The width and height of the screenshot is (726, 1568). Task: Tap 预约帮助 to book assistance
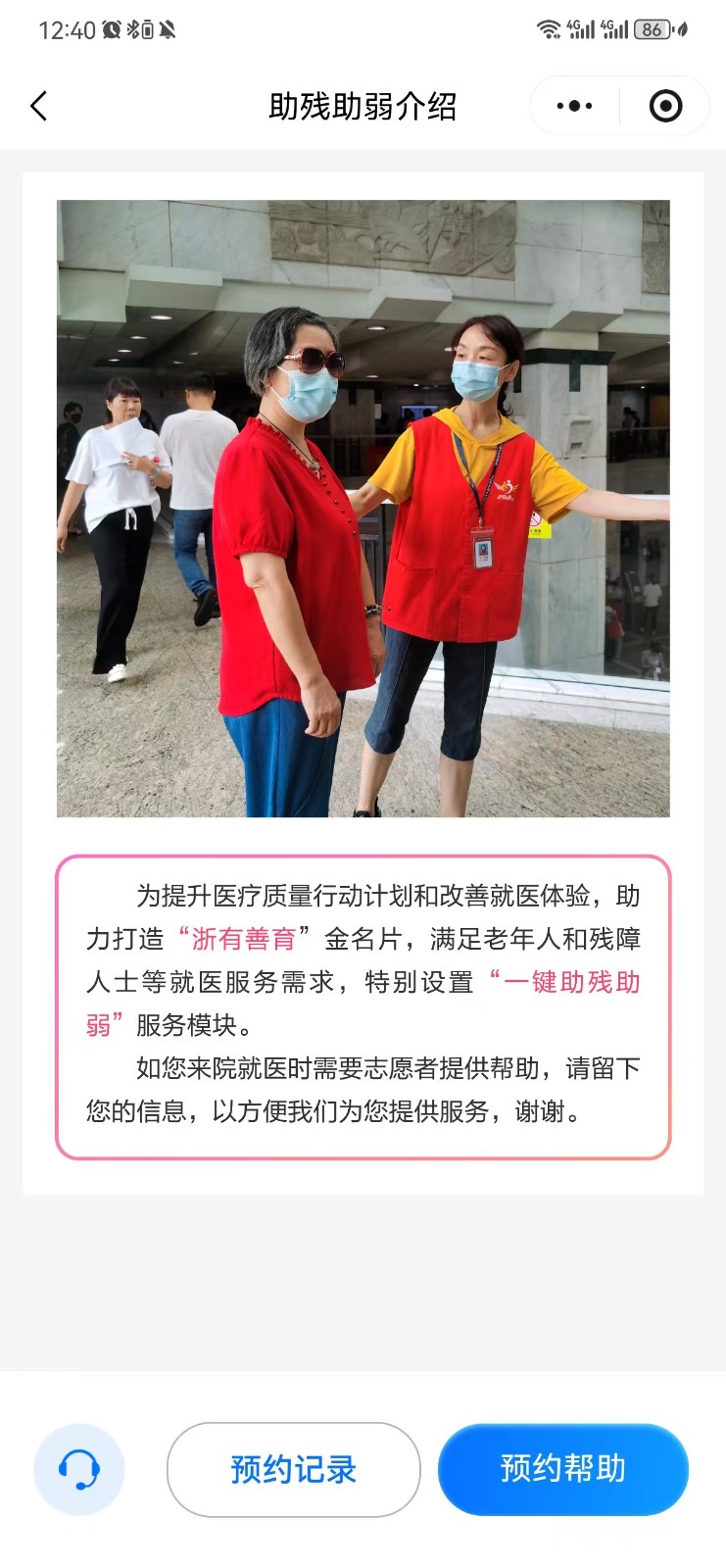pyautogui.click(x=562, y=1469)
